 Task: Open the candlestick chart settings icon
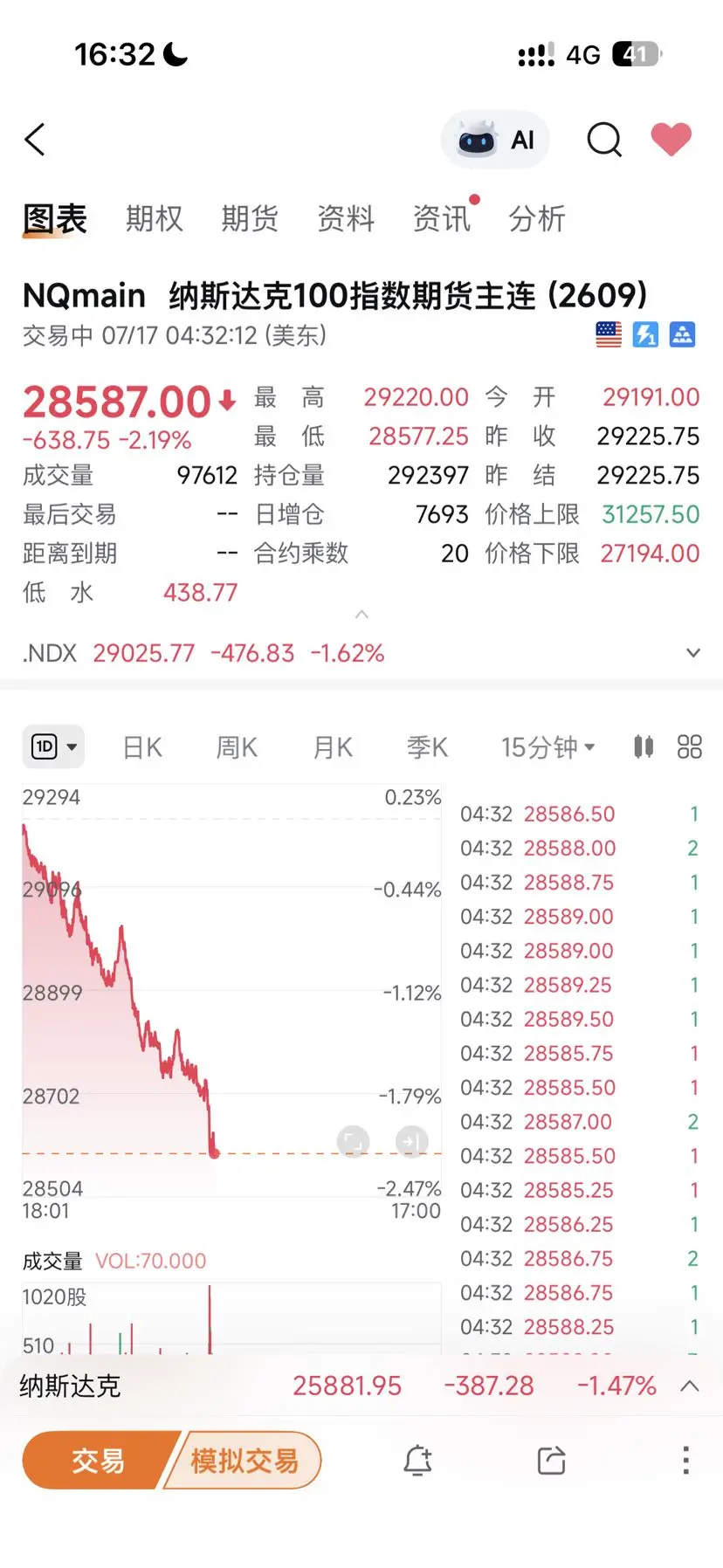[644, 746]
